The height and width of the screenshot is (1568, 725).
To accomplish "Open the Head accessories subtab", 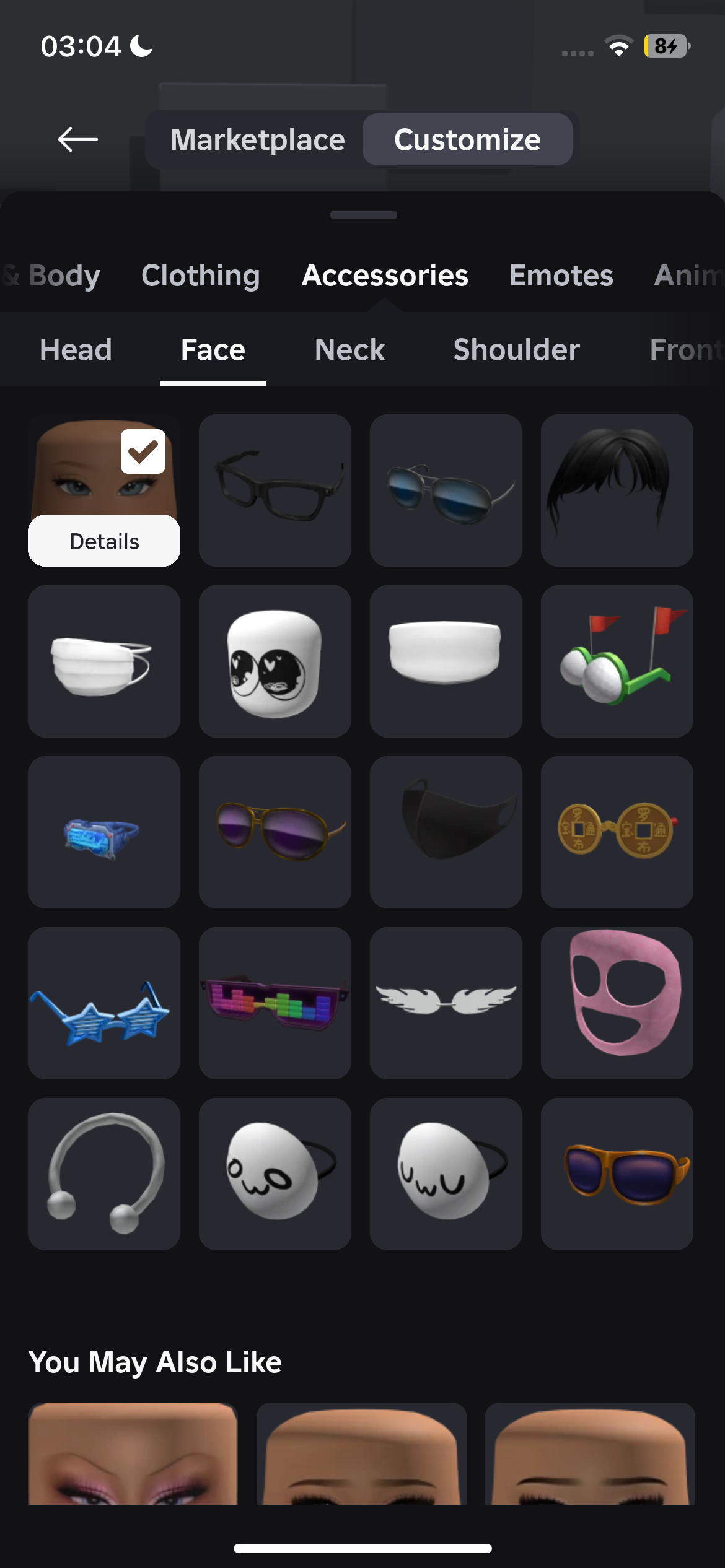I will [76, 350].
